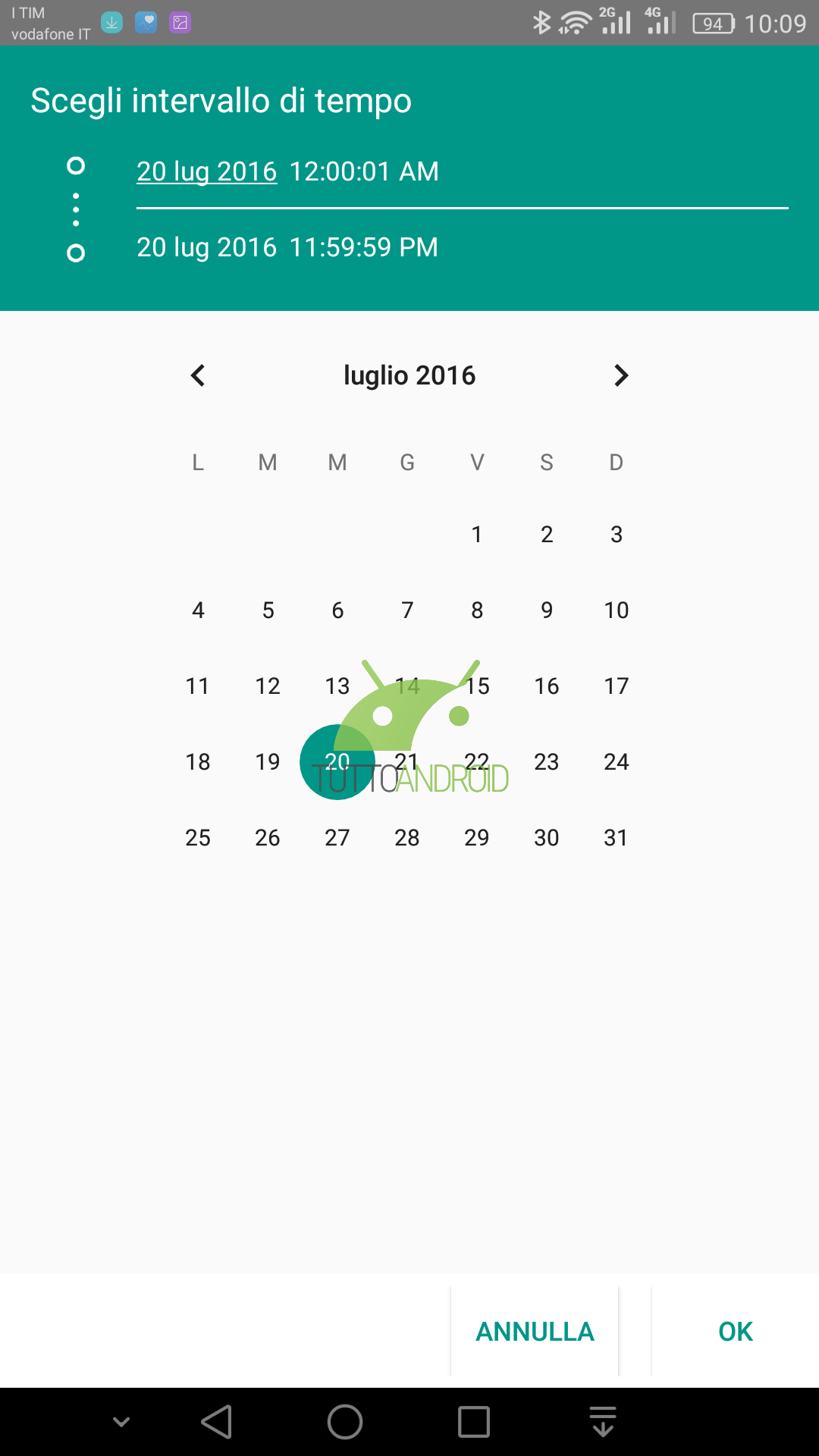Select day 1 in the calendar

click(477, 535)
